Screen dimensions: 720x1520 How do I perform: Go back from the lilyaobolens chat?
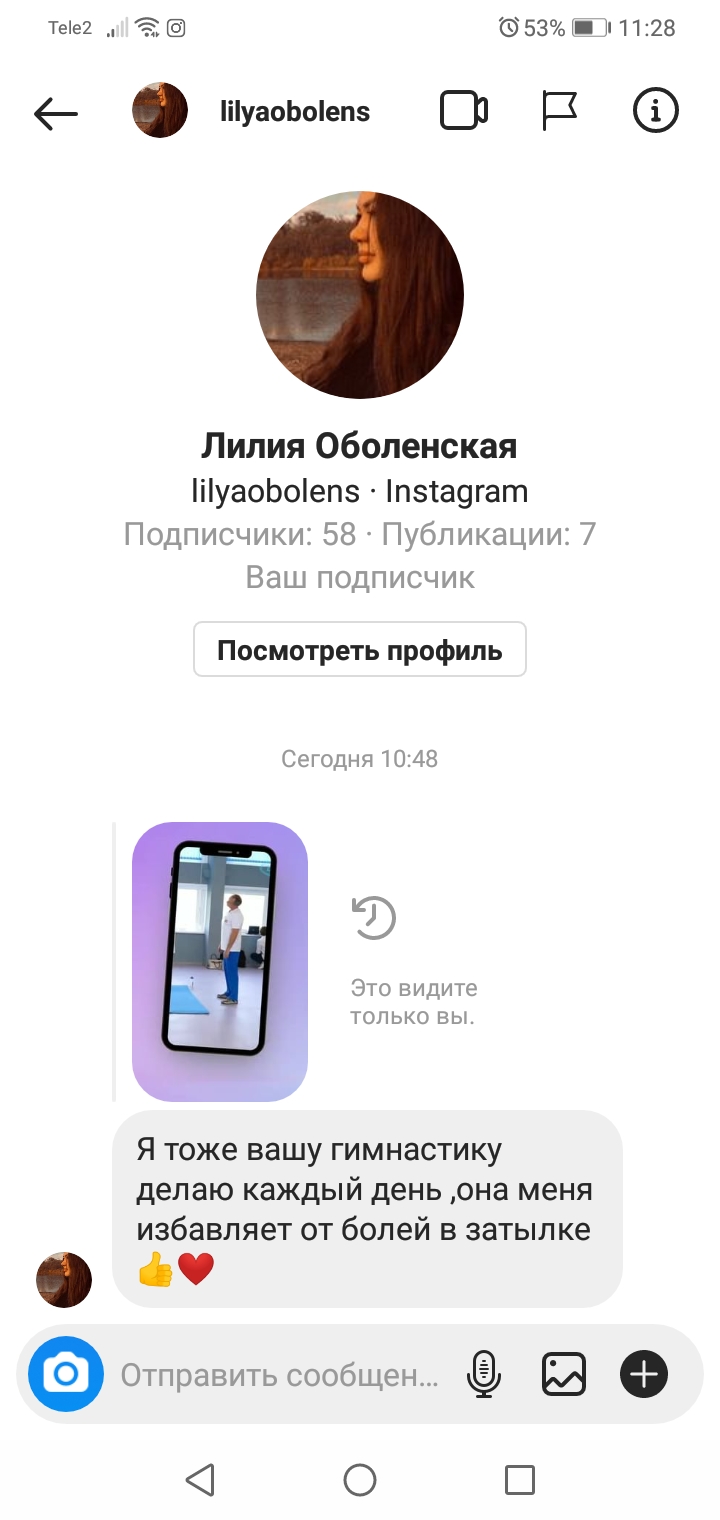pos(55,113)
